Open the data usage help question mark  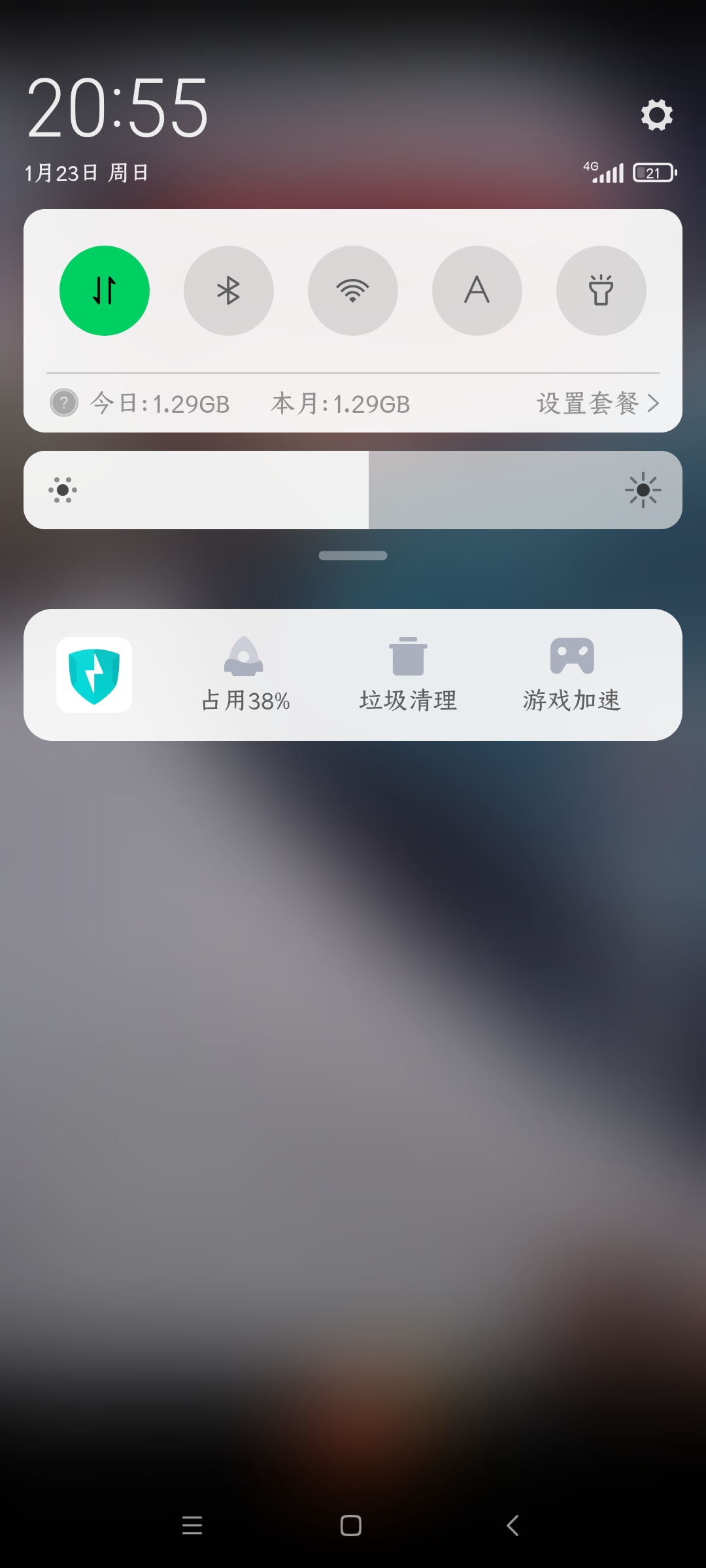click(x=64, y=403)
